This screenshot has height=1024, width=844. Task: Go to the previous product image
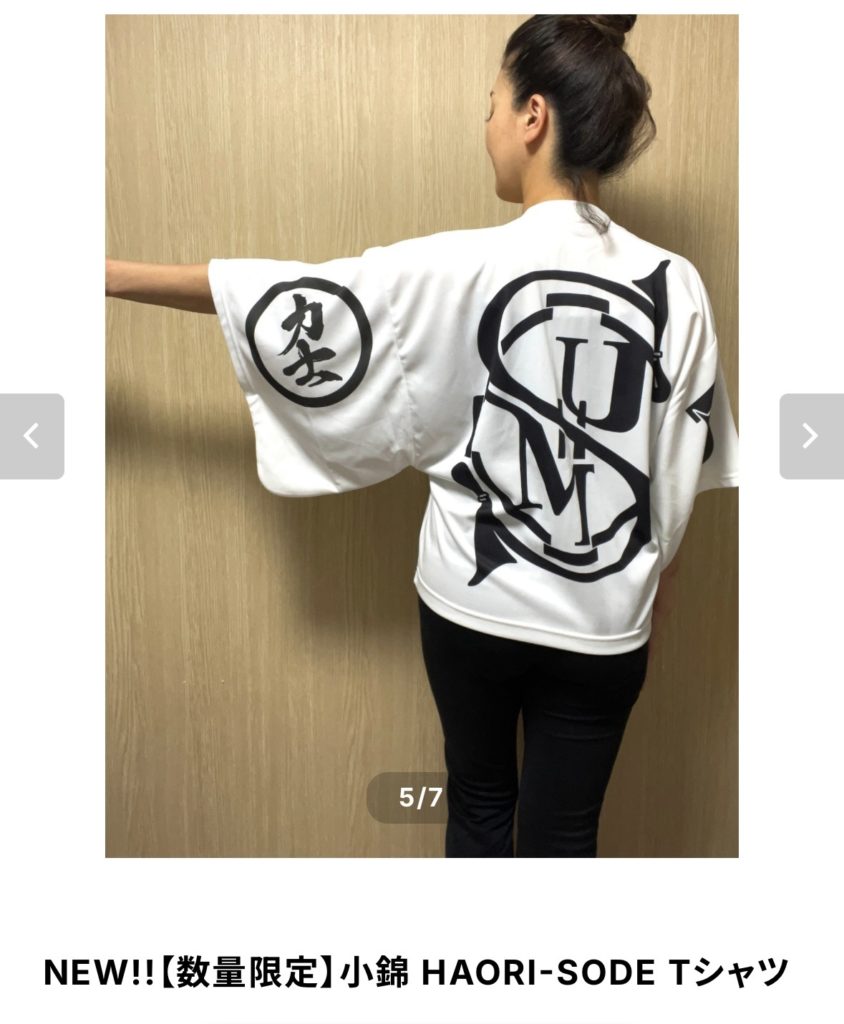coord(32,436)
